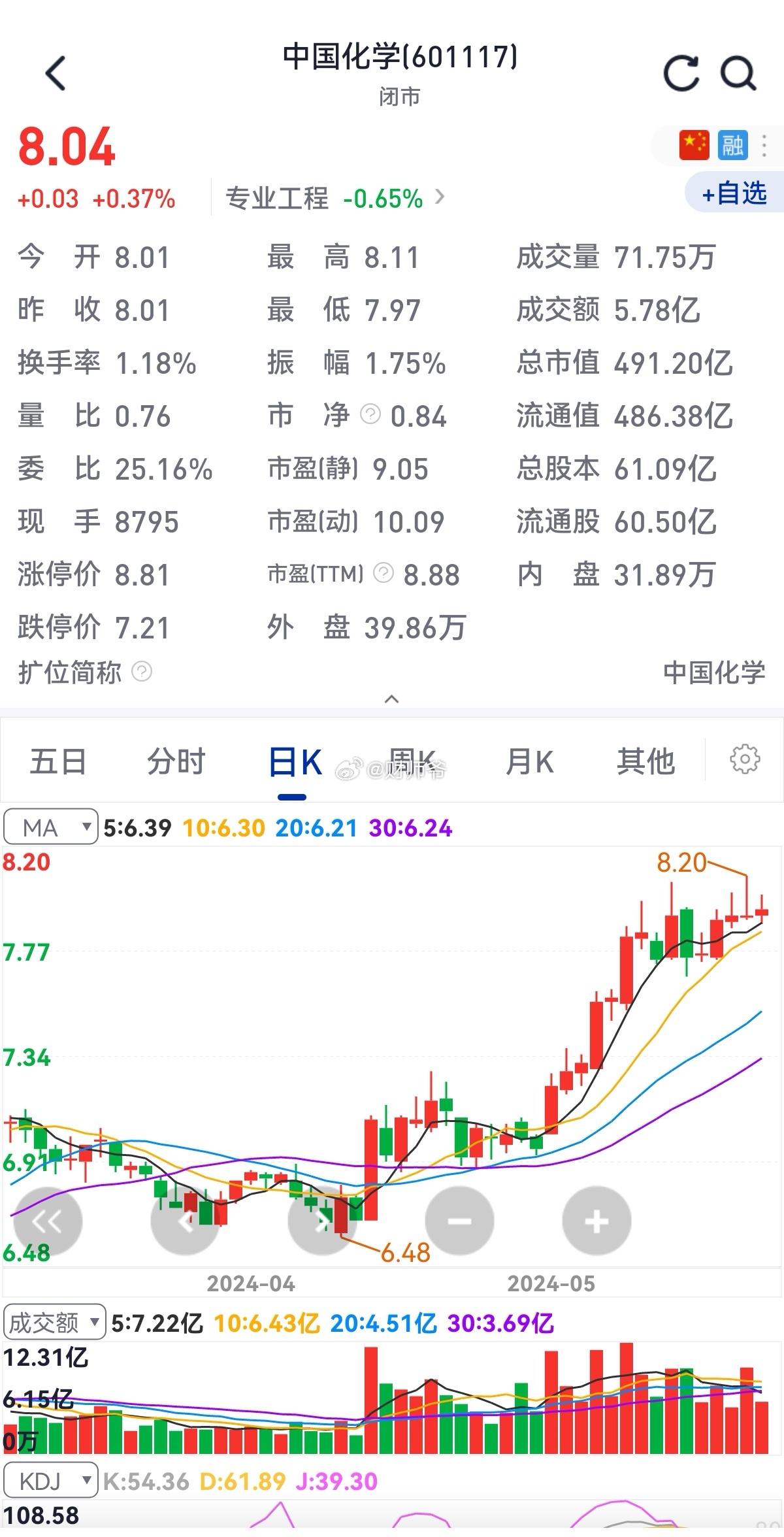Open the MA indicator dropdown
The height and width of the screenshot is (1537, 784).
(51, 827)
